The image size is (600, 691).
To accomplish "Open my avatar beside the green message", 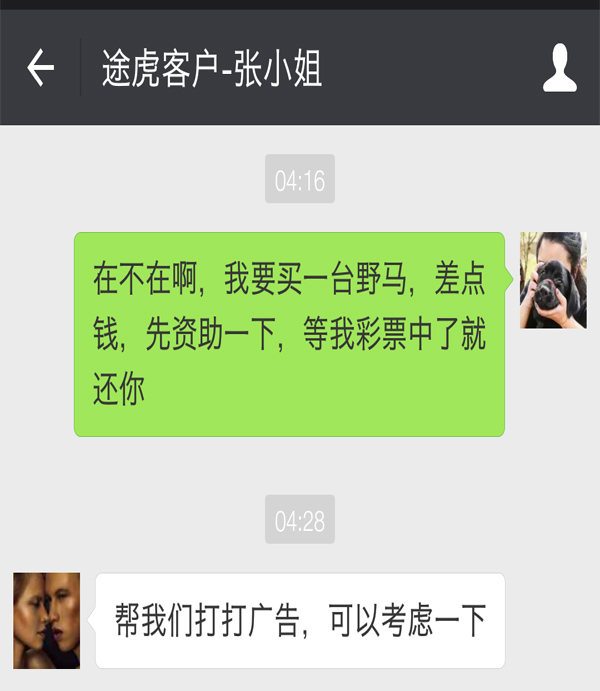I will tap(552, 280).
